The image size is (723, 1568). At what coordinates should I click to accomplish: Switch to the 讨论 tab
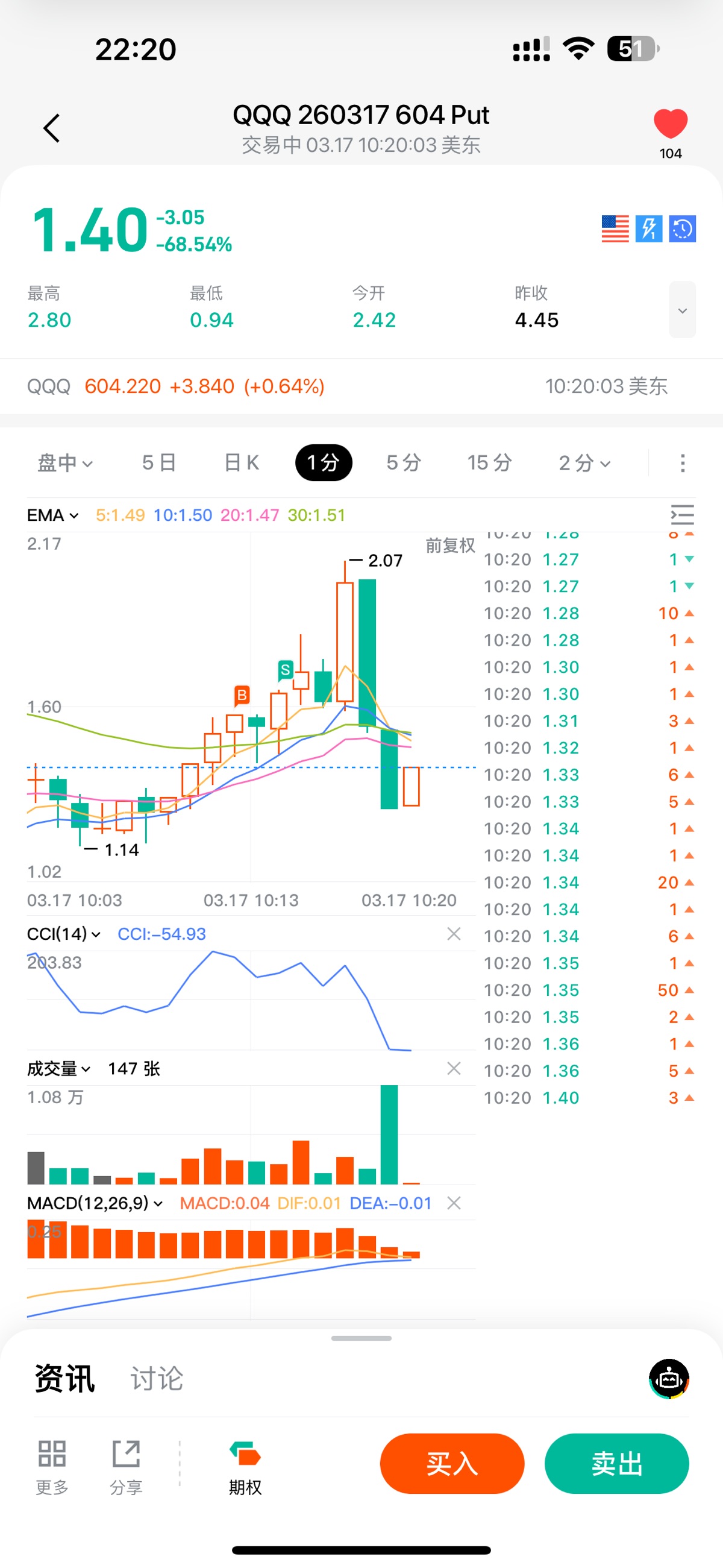point(157,1379)
